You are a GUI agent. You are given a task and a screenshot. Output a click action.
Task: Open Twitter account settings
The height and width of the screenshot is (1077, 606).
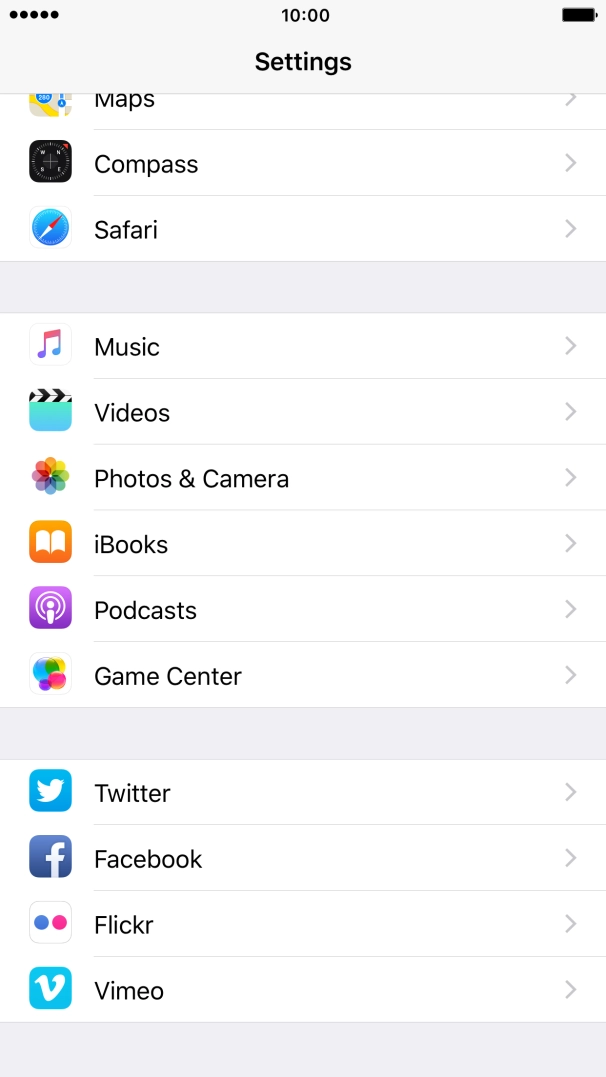300,793
